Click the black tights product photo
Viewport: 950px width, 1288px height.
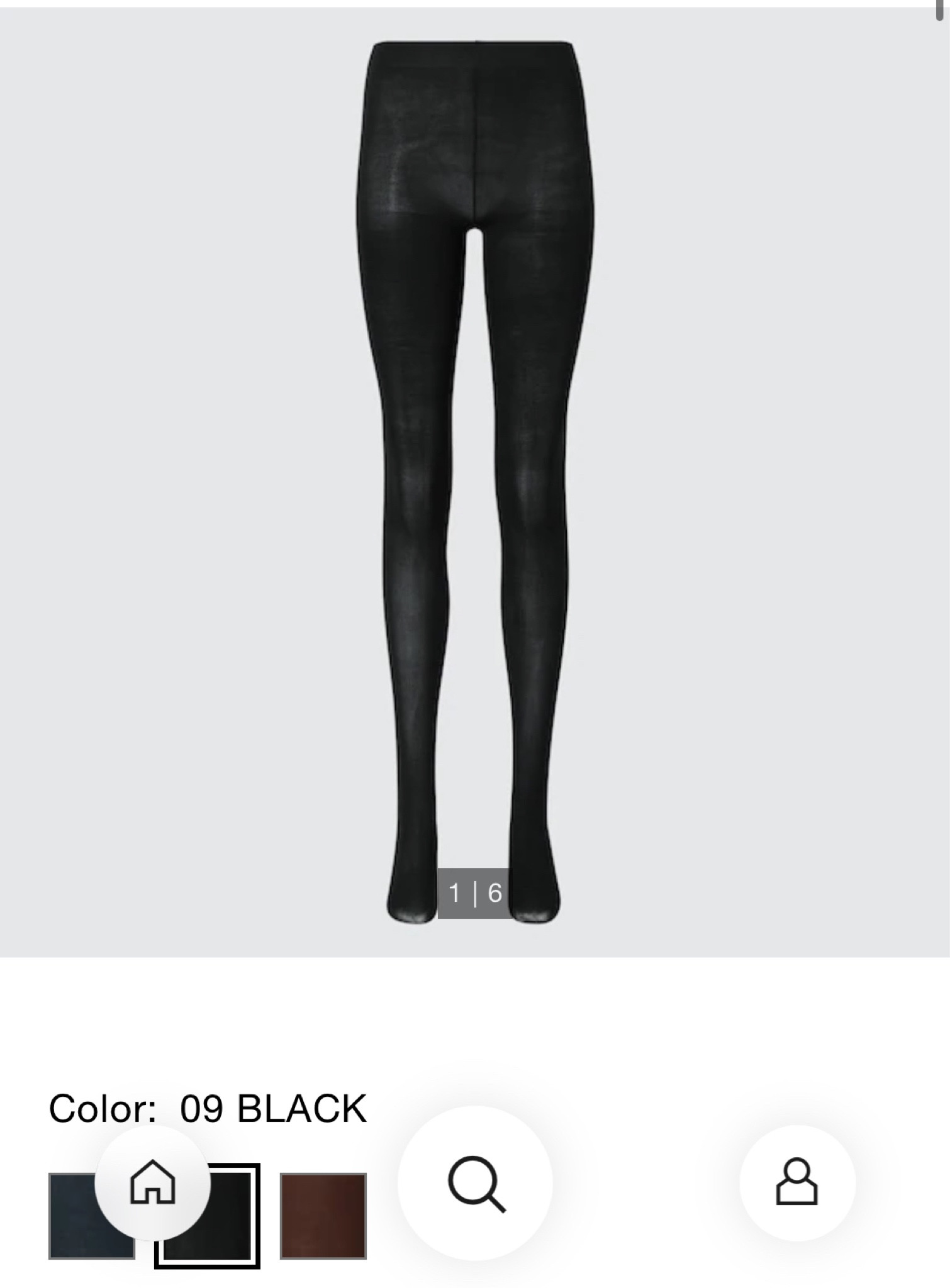(x=472, y=440)
